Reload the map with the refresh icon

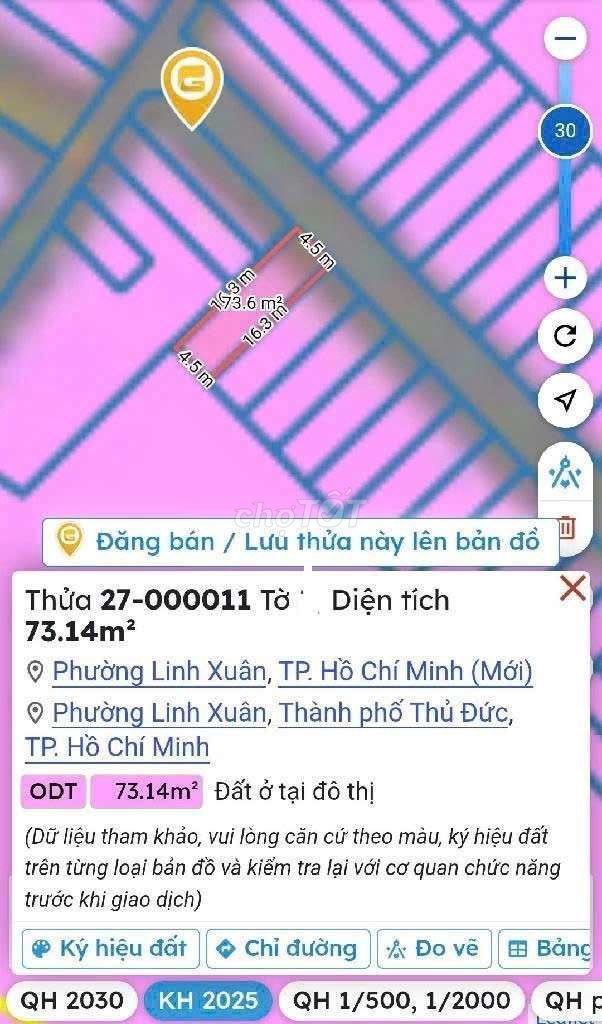click(x=565, y=336)
